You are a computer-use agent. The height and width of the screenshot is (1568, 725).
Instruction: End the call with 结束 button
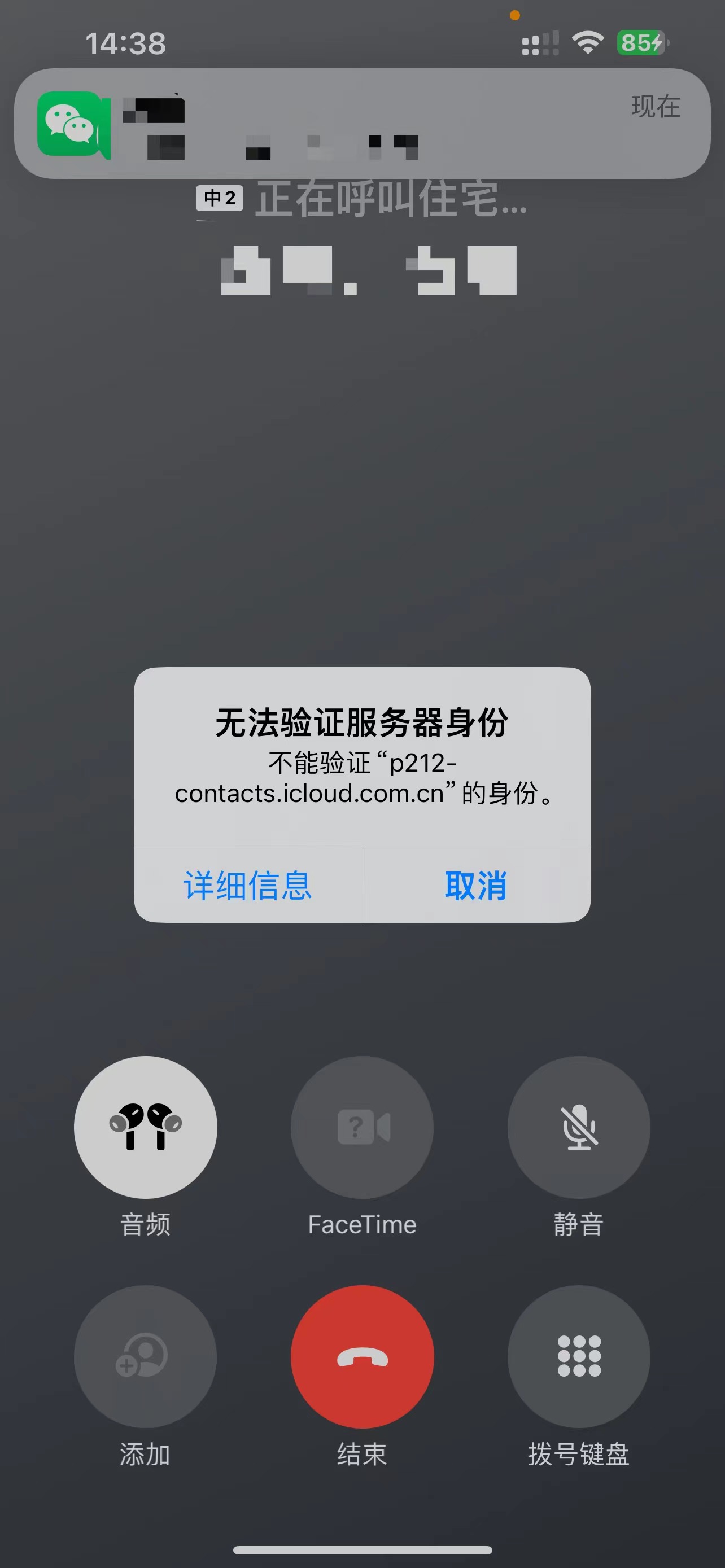[x=362, y=1356]
